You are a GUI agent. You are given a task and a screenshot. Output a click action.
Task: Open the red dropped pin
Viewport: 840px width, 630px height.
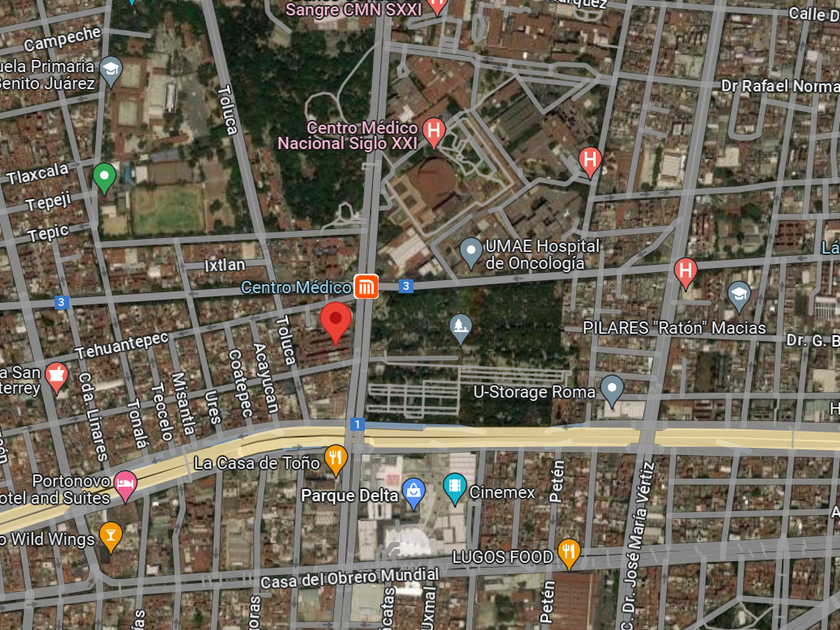pyautogui.click(x=336, y=322)
